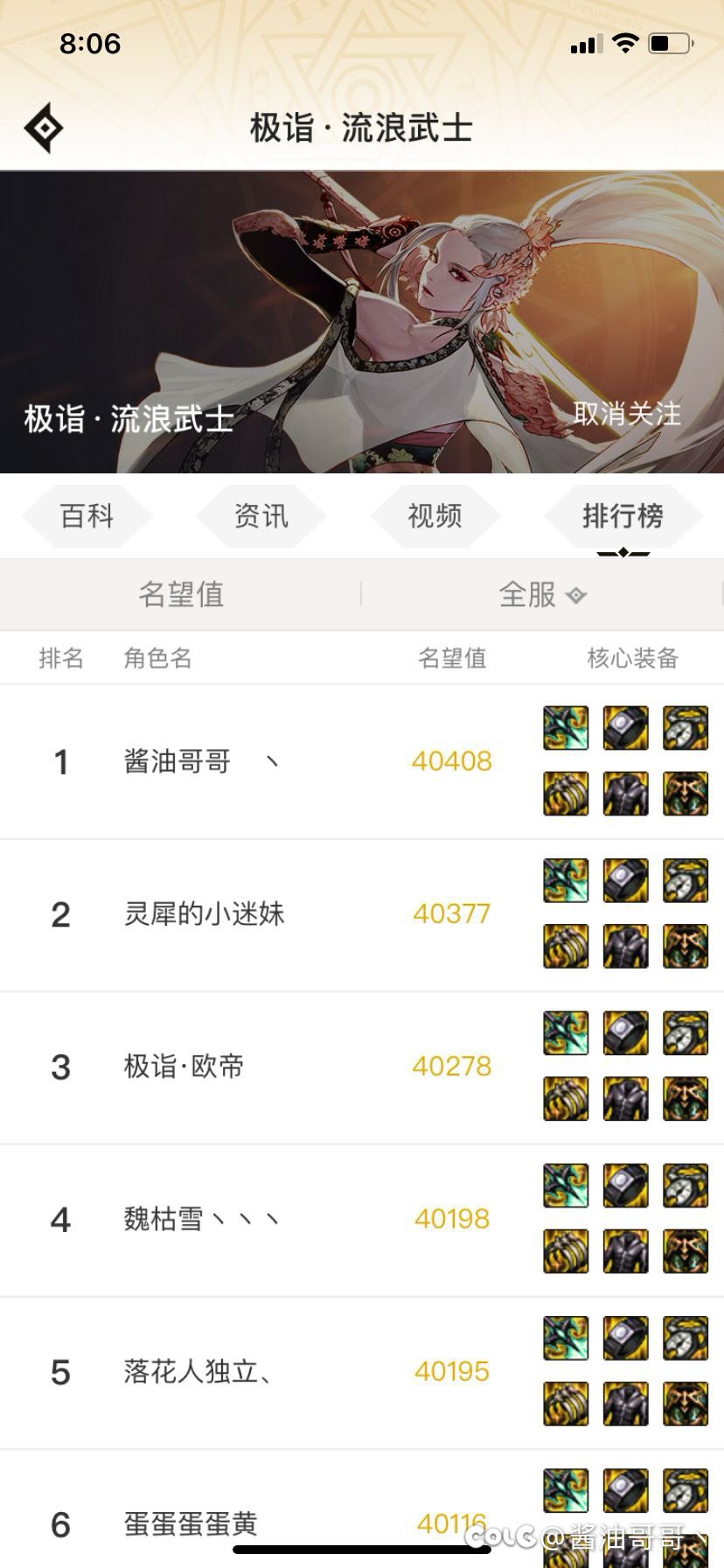The width and height of the screenshot is (724, 1568).
Task: Open rank 2 player 灵犀的小迷妹
Action: pos(362,915)
